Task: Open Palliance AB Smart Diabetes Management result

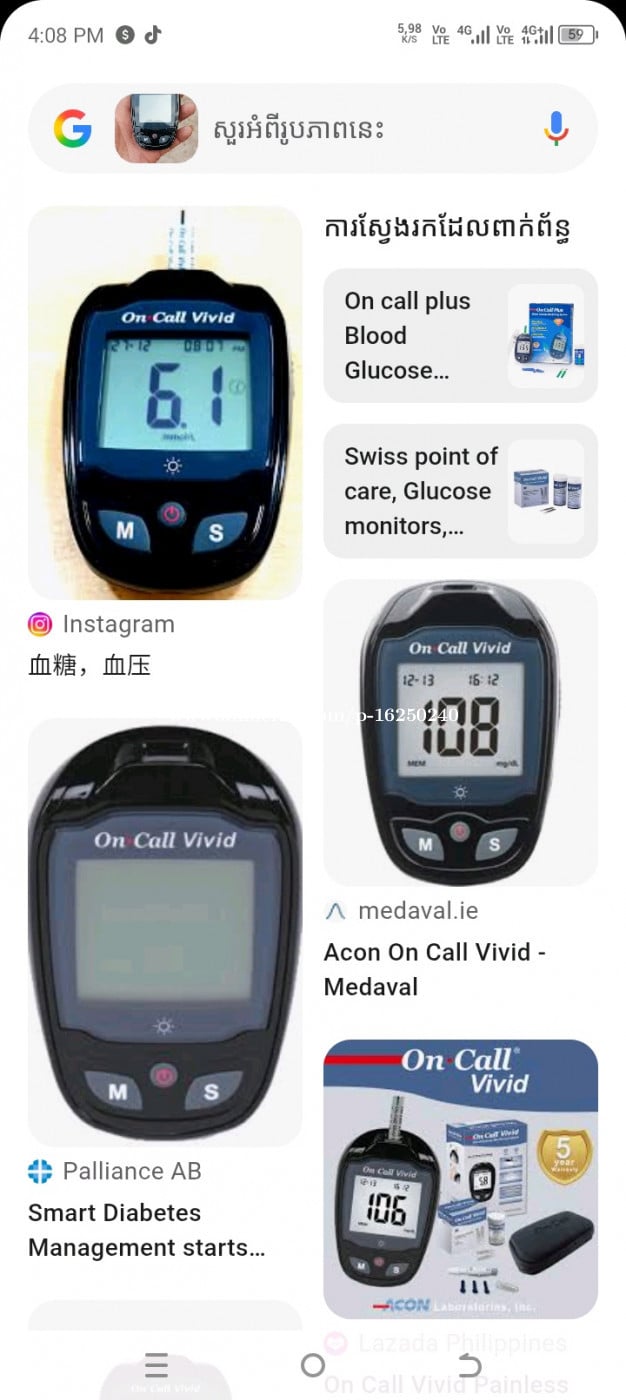Action: tap(165, 932)
